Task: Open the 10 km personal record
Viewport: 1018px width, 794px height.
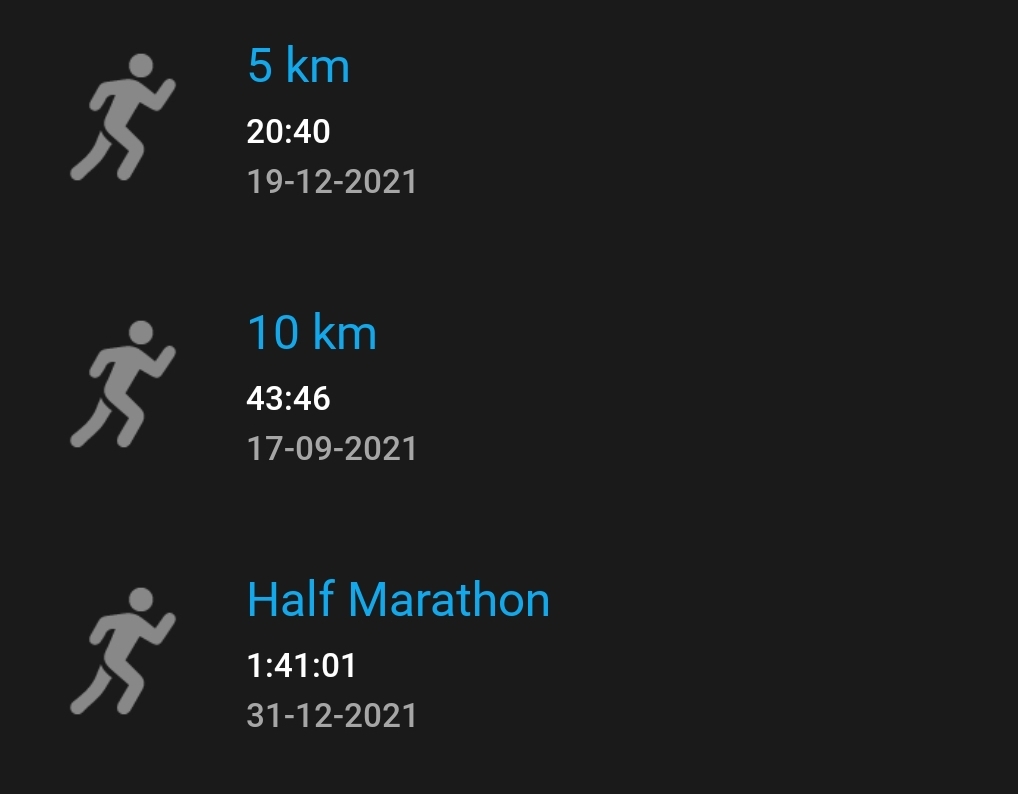Action: [311, 333]
